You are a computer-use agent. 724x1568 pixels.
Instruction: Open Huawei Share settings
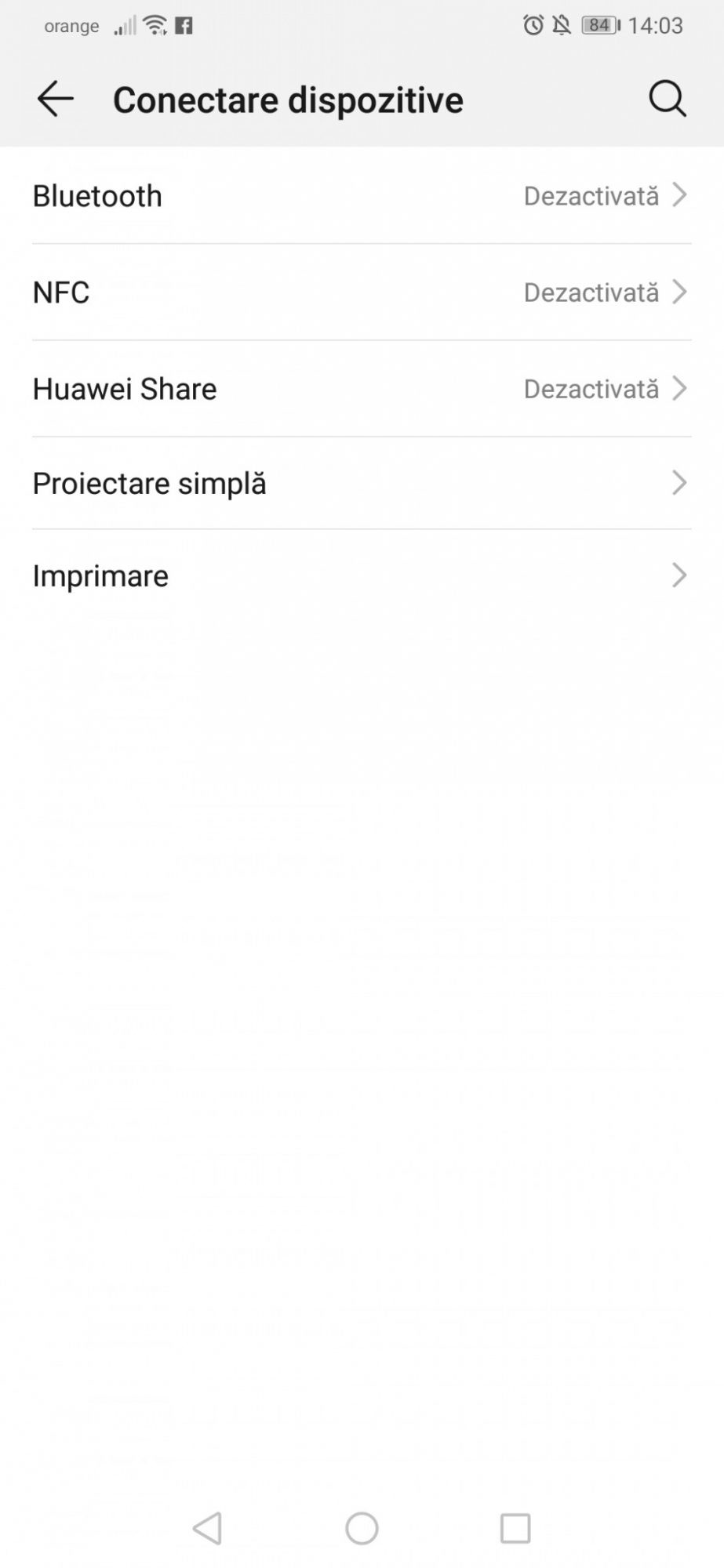pos(361,389)
